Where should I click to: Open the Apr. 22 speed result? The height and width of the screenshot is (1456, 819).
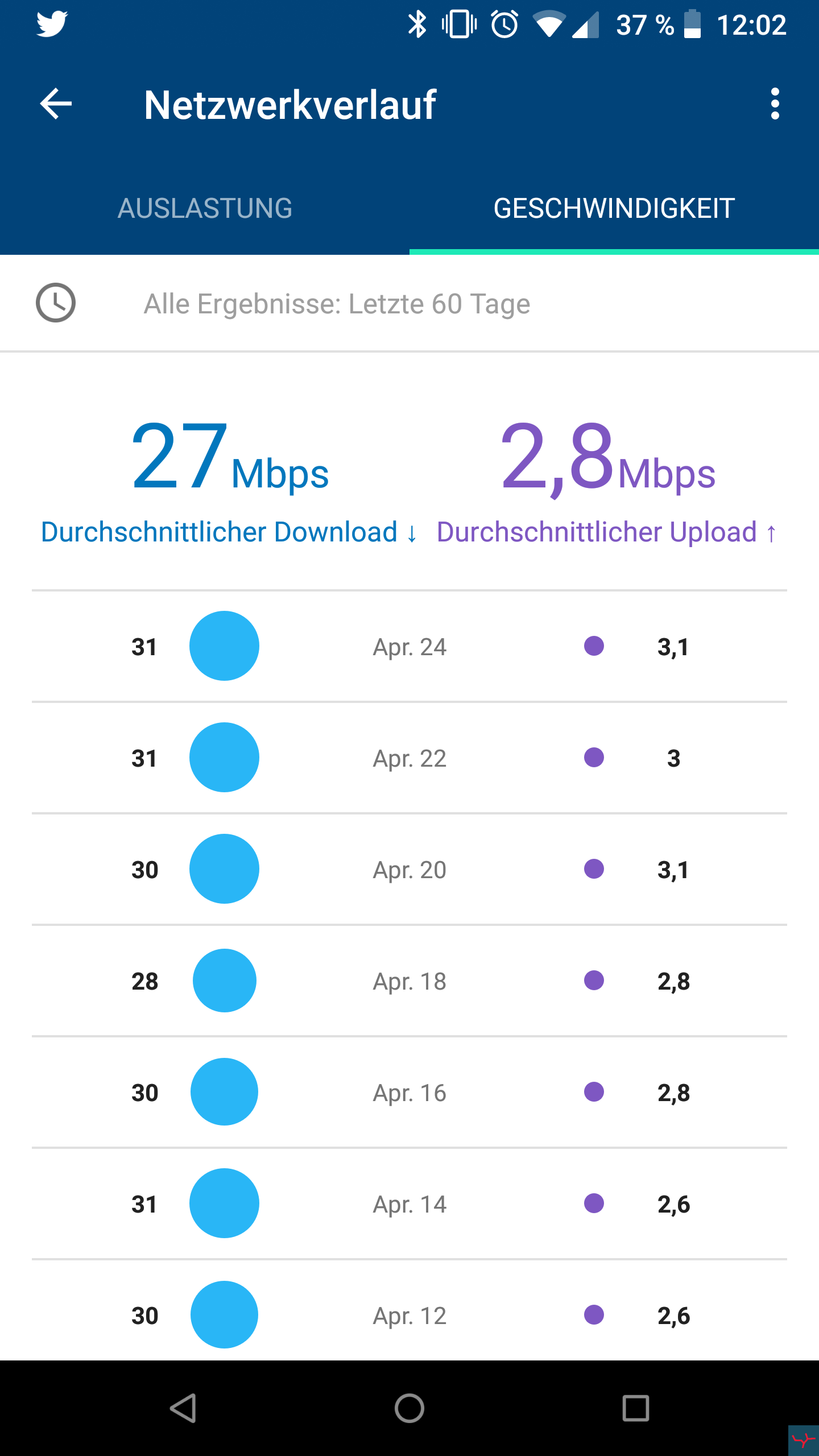pos(409,758)
